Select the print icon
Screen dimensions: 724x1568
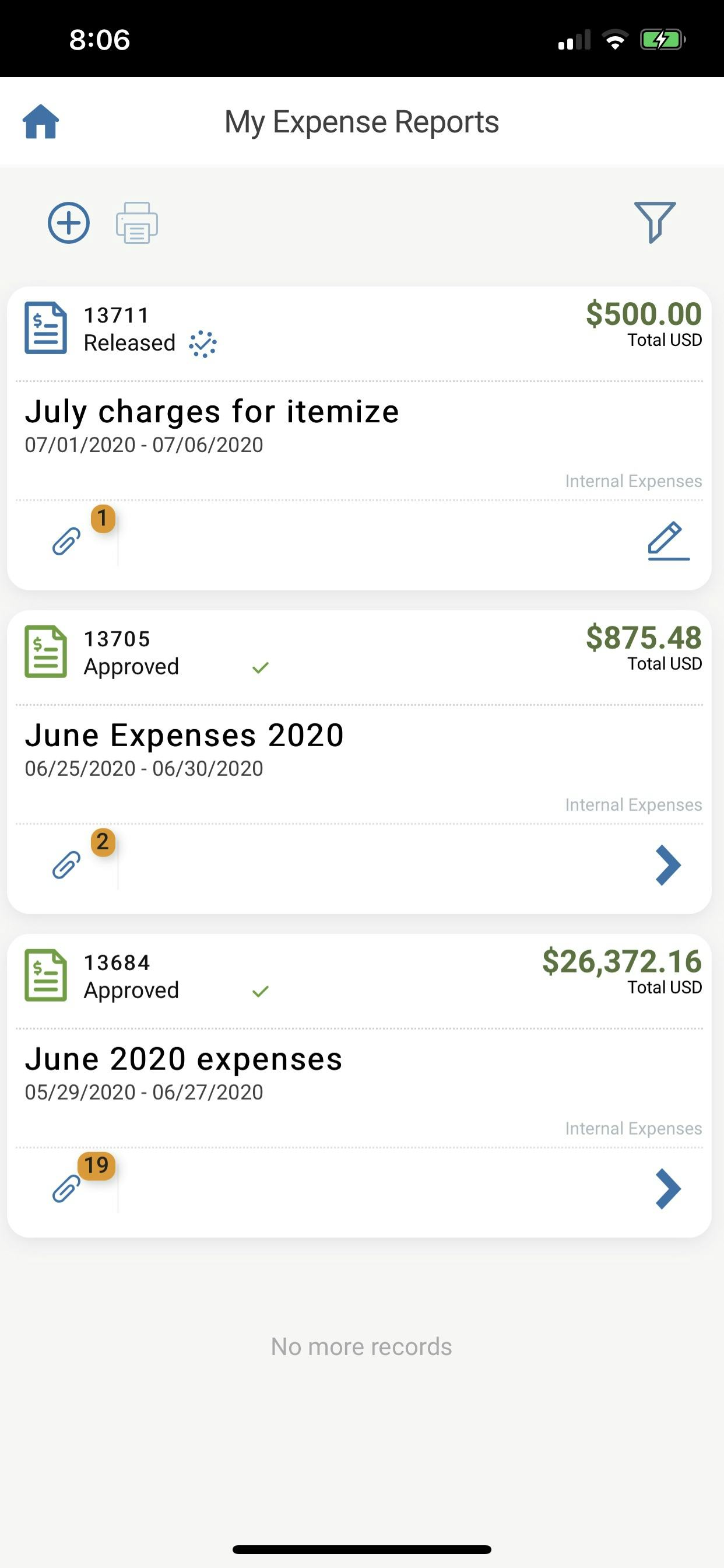point(135,223)
